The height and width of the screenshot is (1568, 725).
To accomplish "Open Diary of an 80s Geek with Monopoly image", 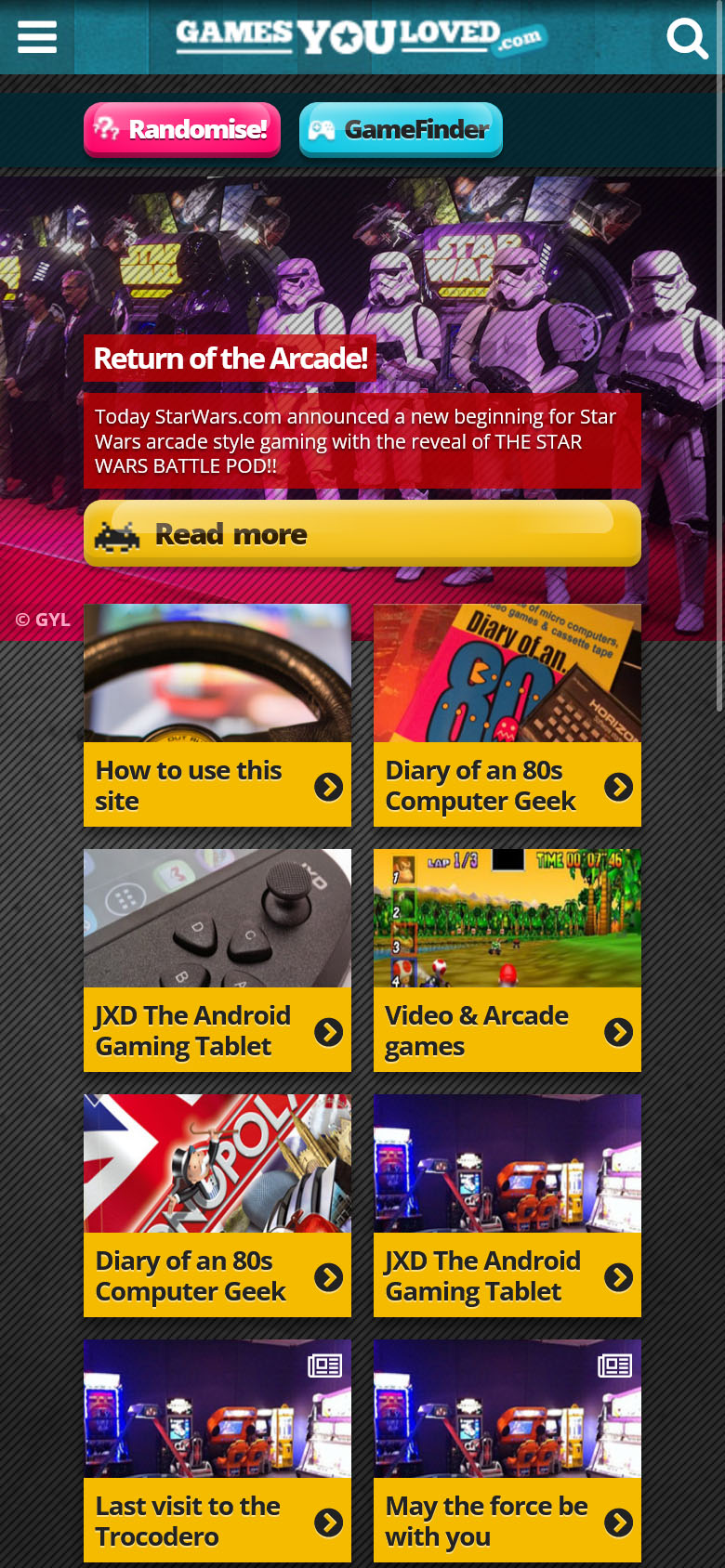I will [217, 1206].
